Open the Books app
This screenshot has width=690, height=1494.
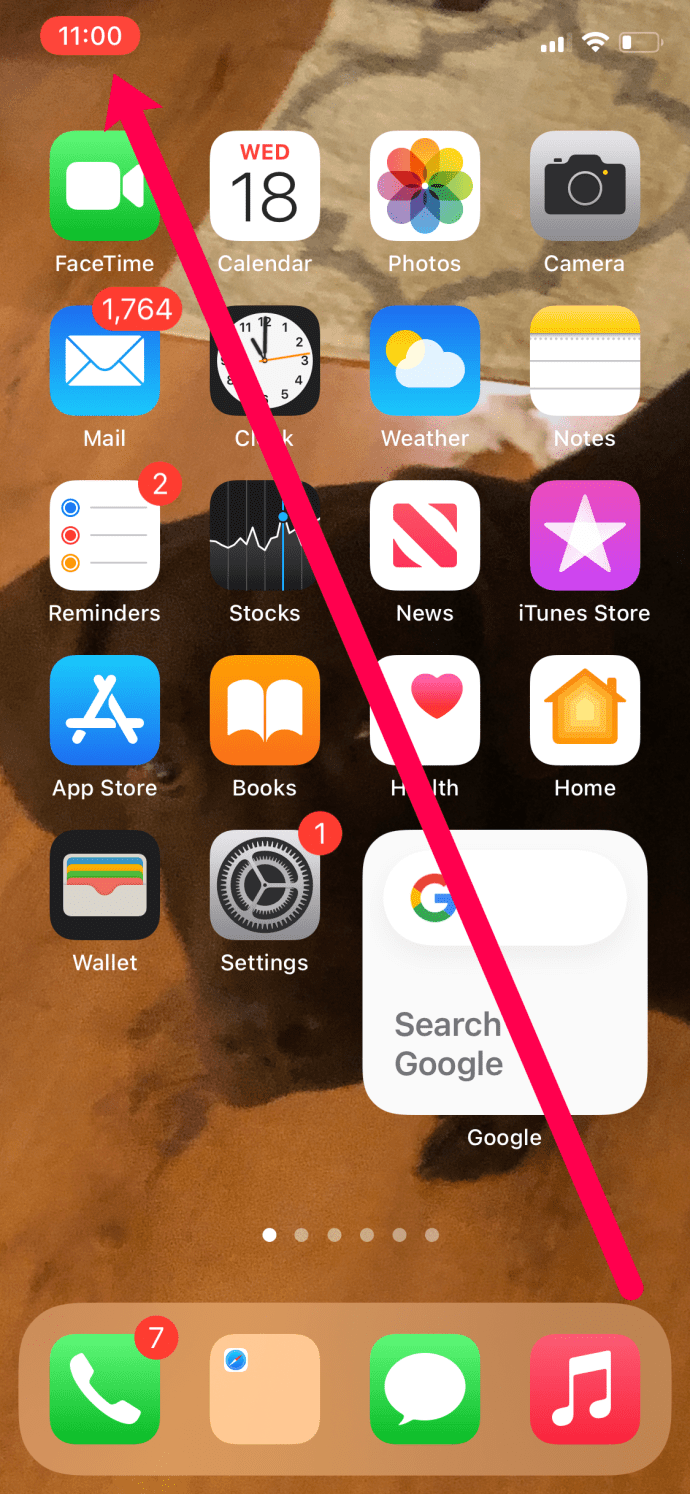[x=265, y=711]
